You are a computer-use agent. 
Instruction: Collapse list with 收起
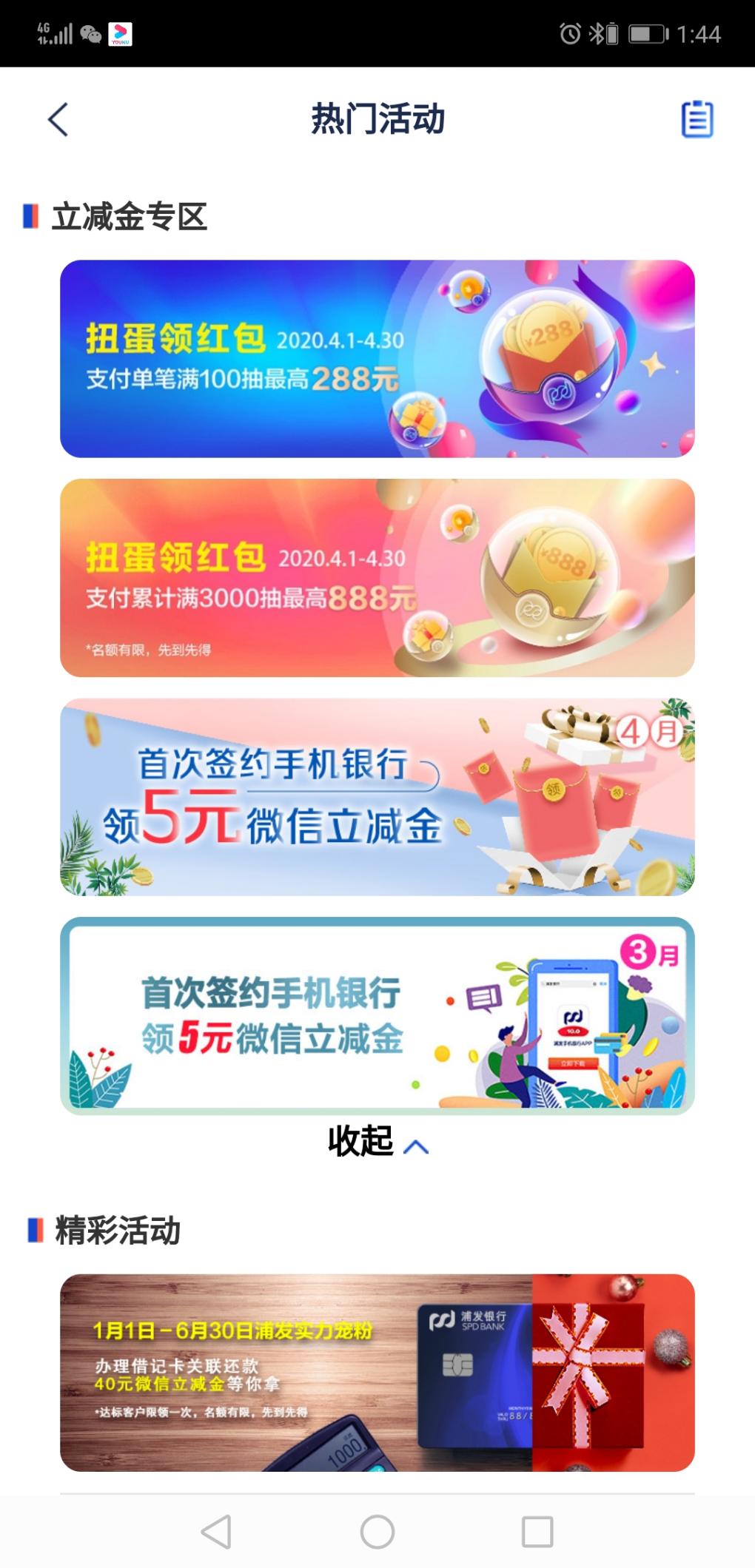377,1141
